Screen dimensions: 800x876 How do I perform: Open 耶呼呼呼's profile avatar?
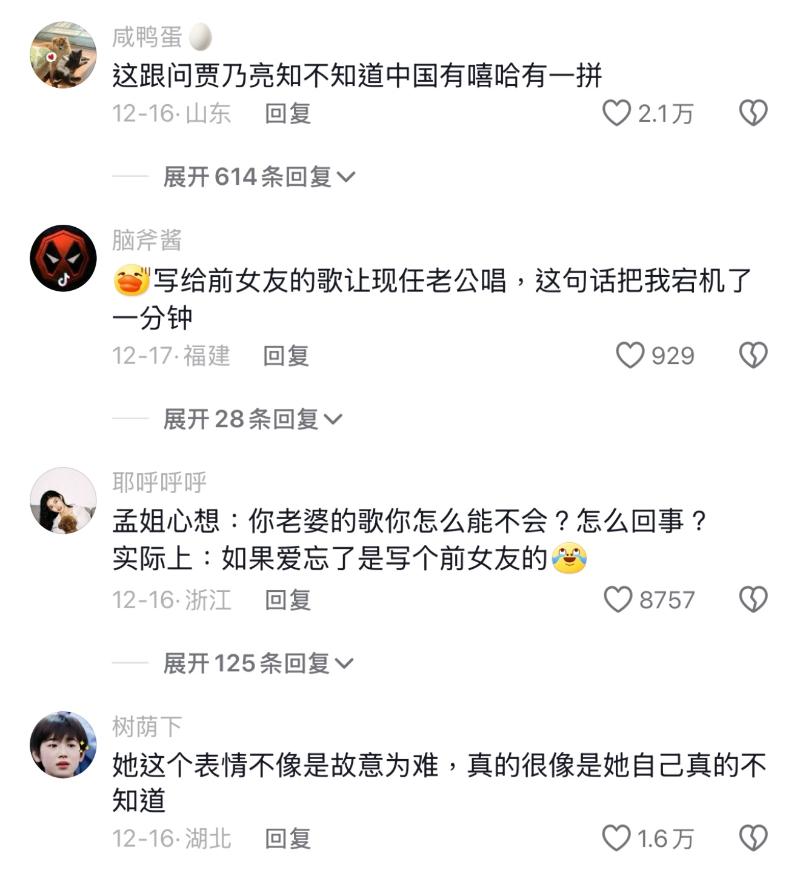tap(64, 500)
